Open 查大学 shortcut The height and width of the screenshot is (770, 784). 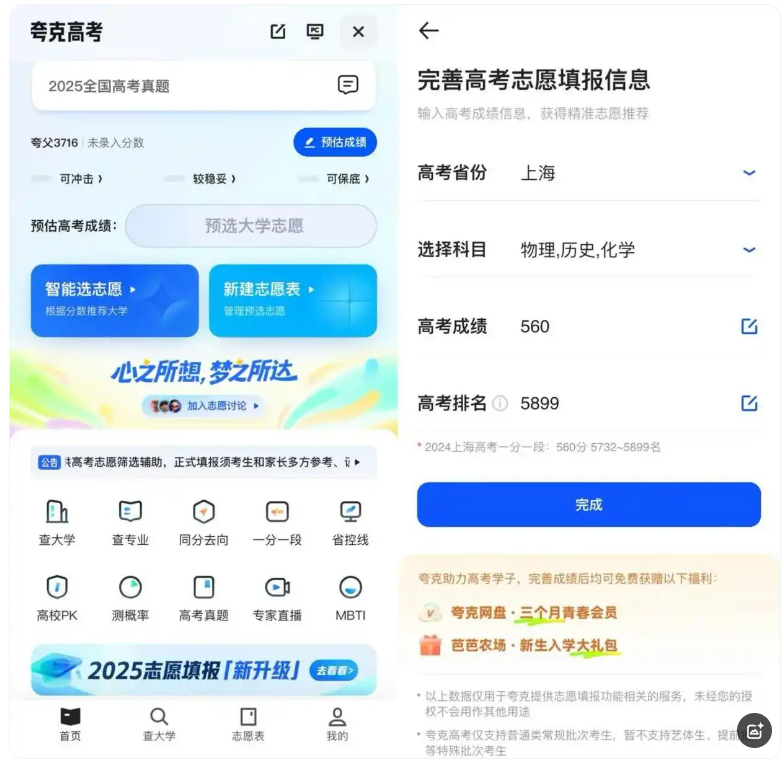tap(57, 523)
